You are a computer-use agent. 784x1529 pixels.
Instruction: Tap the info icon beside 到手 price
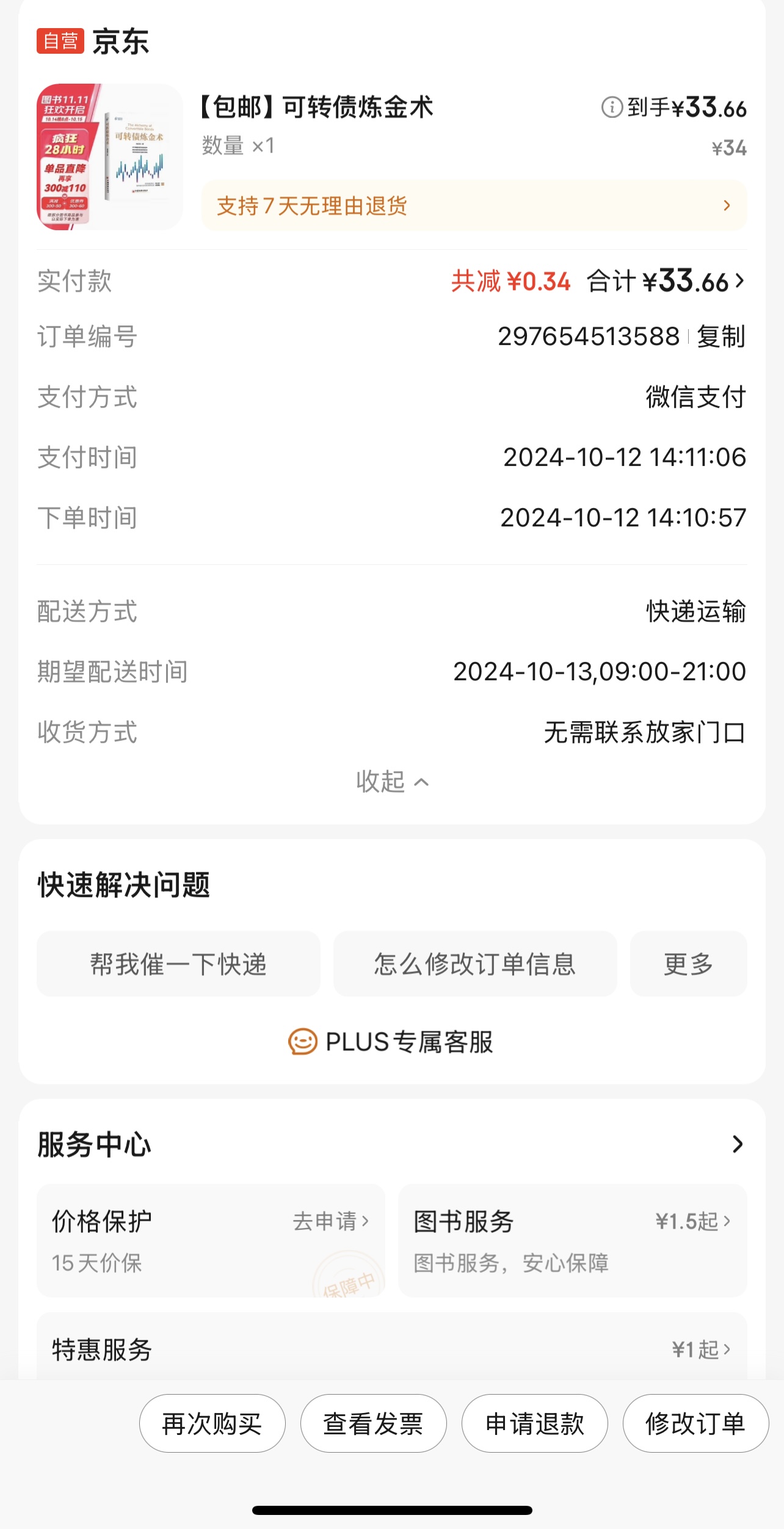click(x=612, y=107)
